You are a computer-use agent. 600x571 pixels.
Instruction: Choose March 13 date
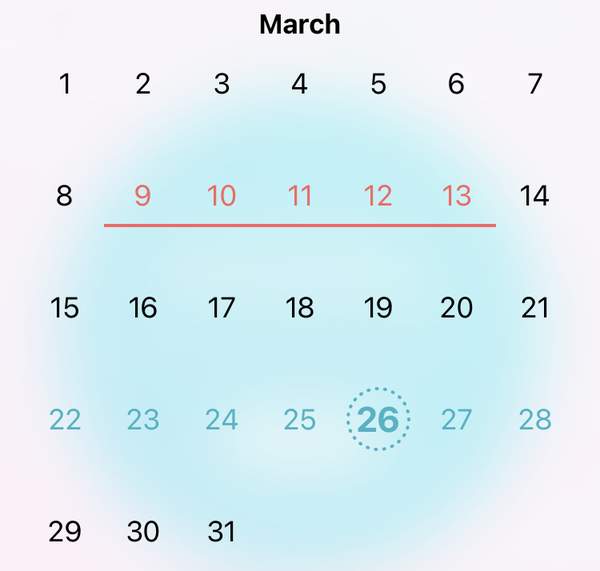(456, 196)
